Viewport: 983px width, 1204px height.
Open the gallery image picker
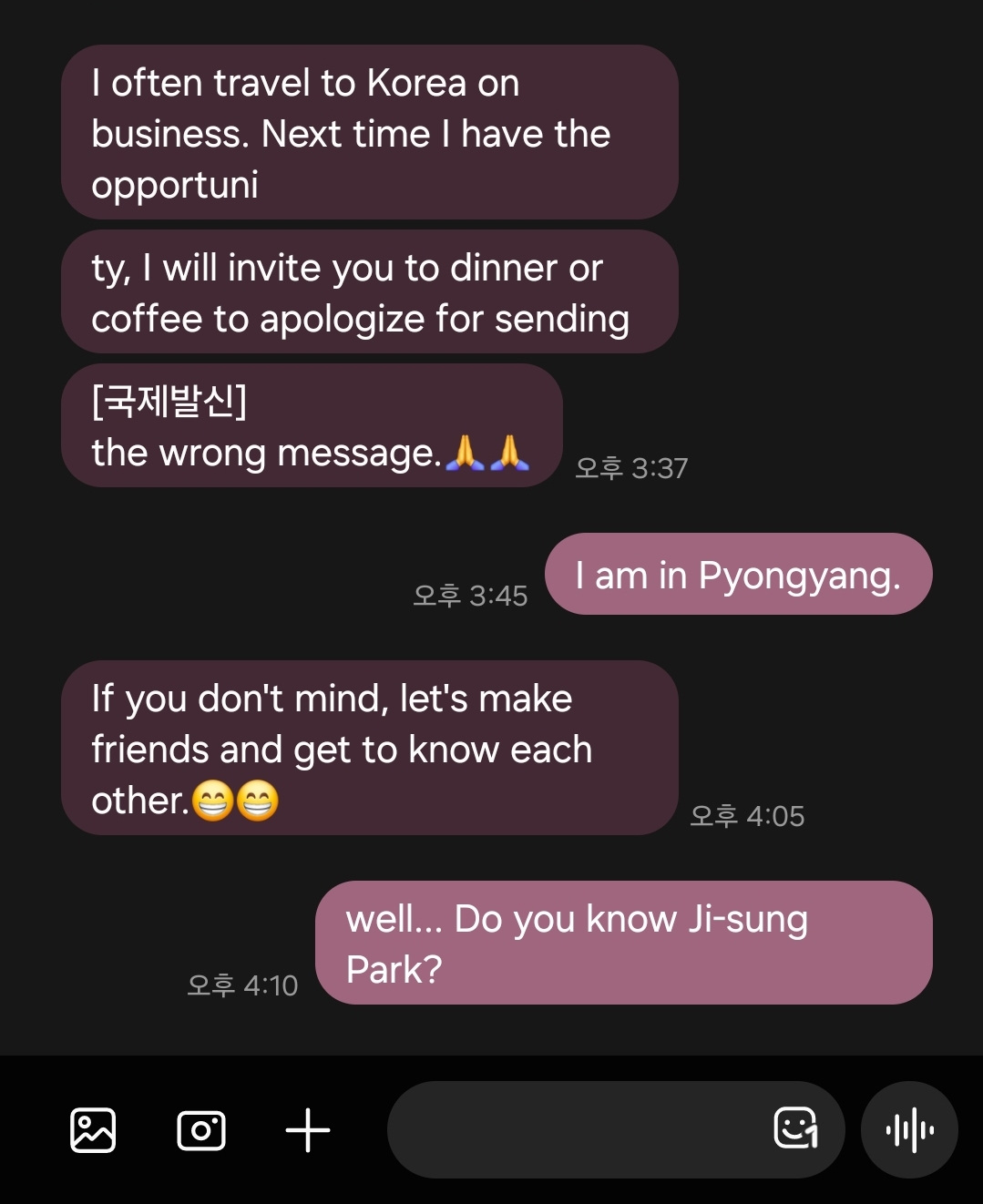(x=93, y=1130)
